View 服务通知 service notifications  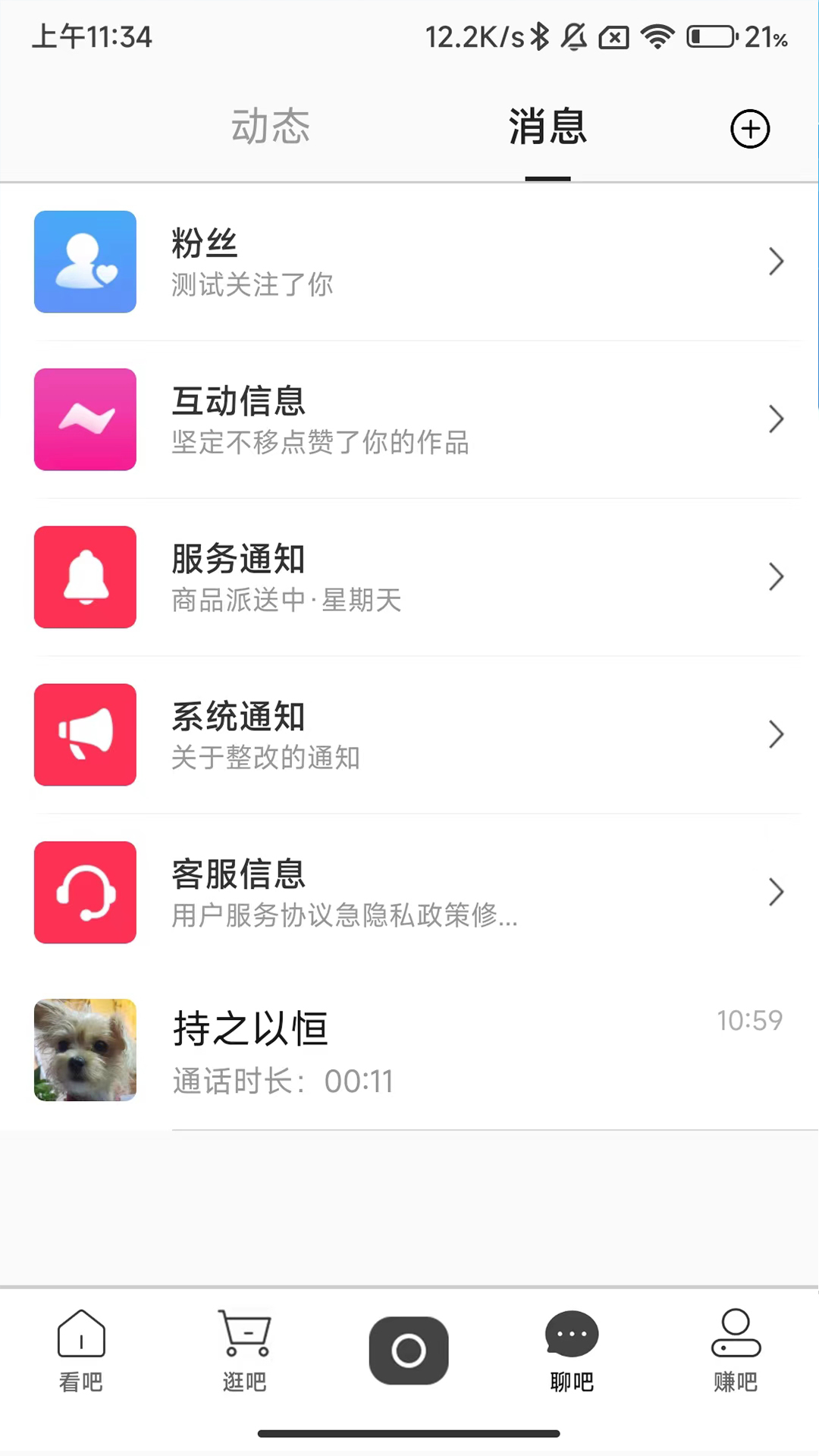[x=409, y=578]
